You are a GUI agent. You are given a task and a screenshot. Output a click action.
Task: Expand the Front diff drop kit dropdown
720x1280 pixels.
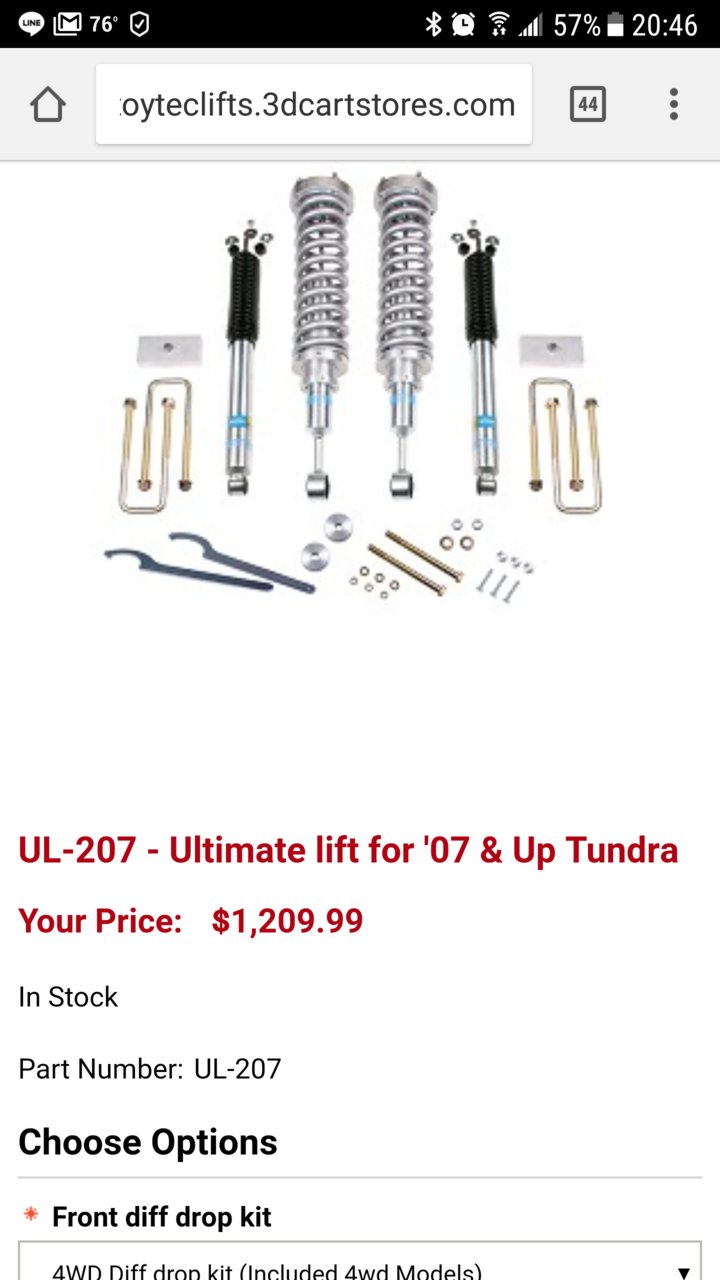pyautogui.click(x=360, y=1264)
